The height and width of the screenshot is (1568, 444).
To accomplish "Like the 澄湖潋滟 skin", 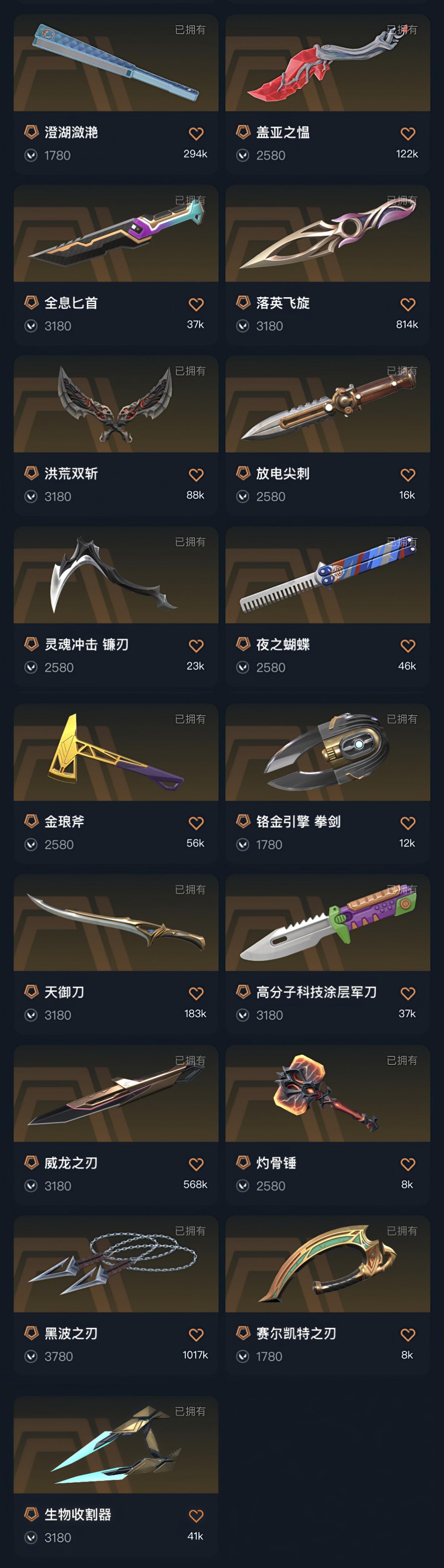I will point(196,133).
